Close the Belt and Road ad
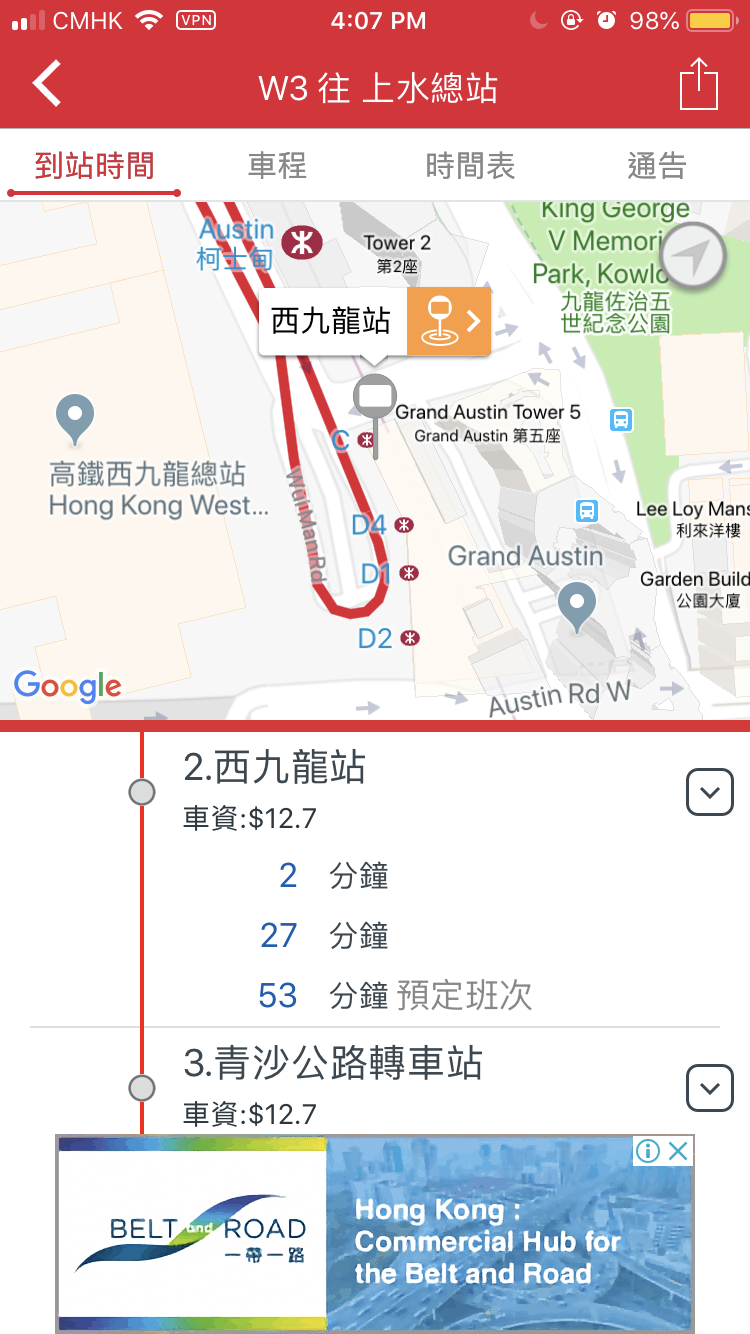Screen dimensions: 750x1334 pyautogui.click(x=678, y=1151)
